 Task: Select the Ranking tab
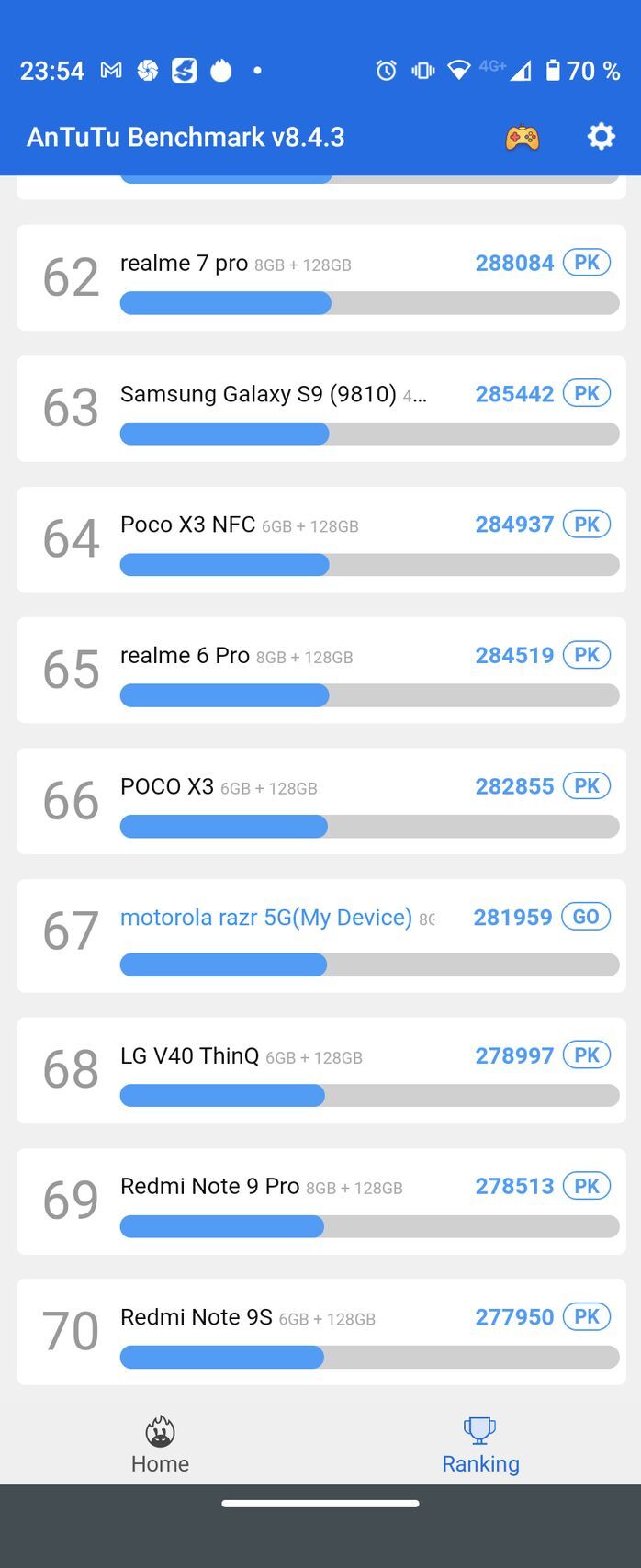tap(480, 1445)
